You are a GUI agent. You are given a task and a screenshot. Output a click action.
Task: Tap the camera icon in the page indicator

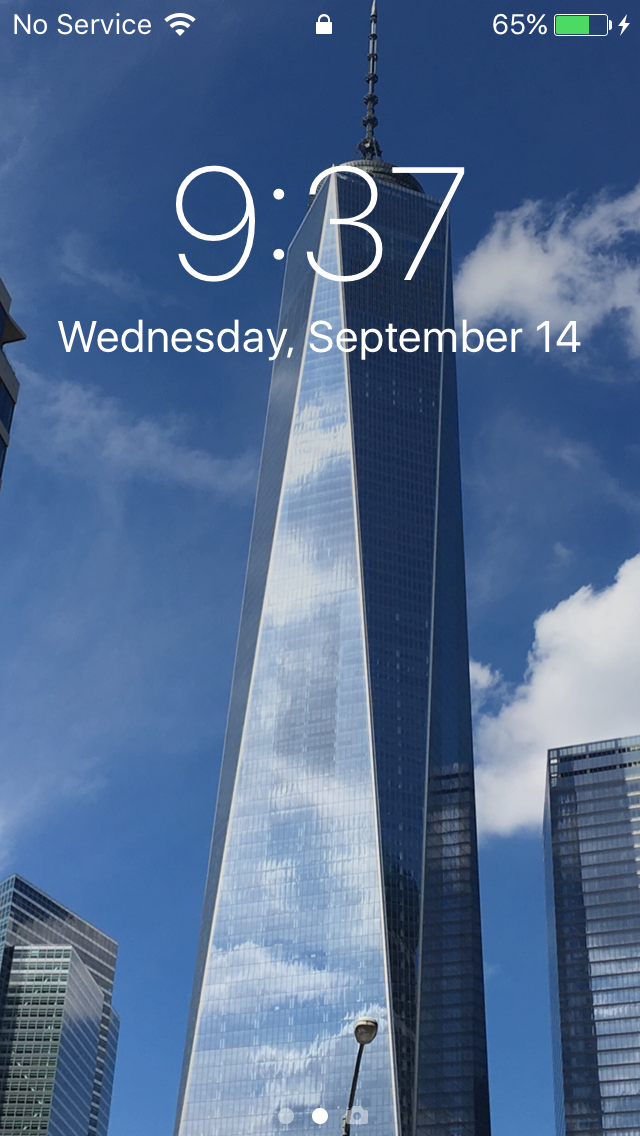(x=356, y=1116)
